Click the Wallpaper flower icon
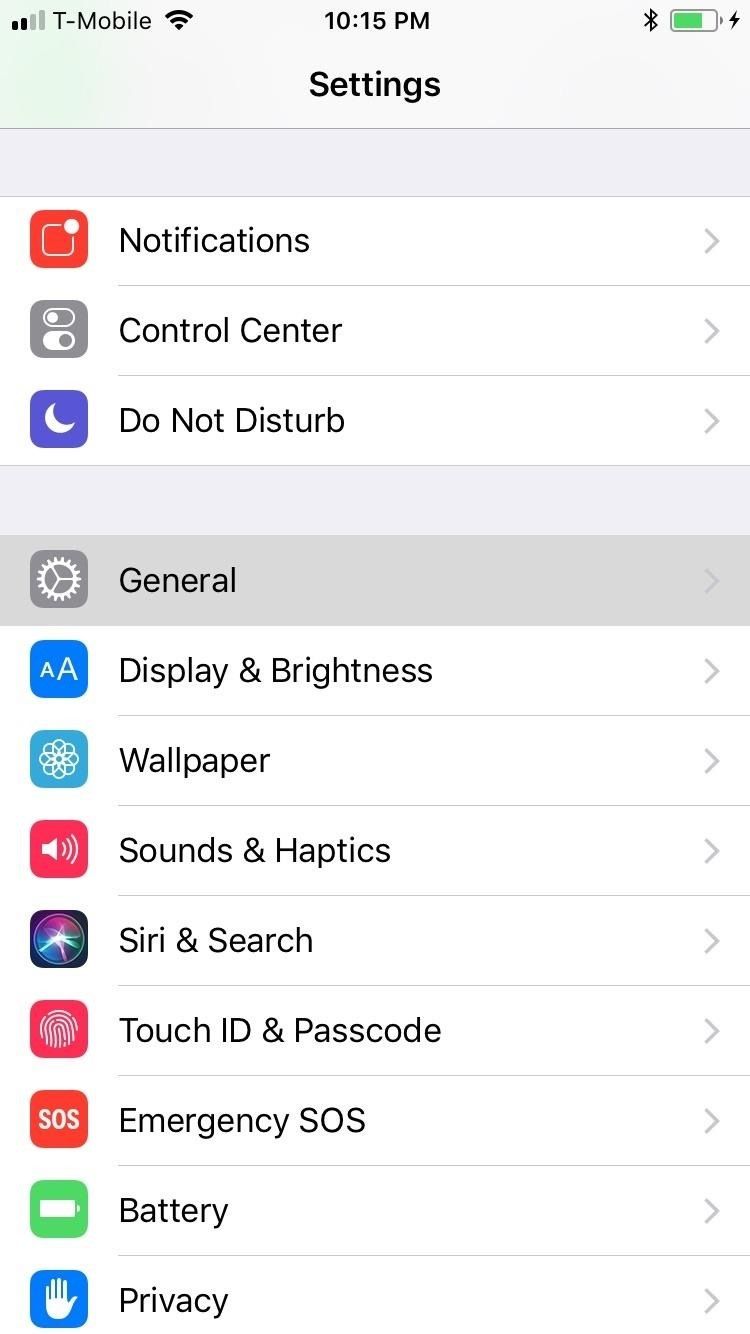750x1334 pixels. click(x=58, y=760)
